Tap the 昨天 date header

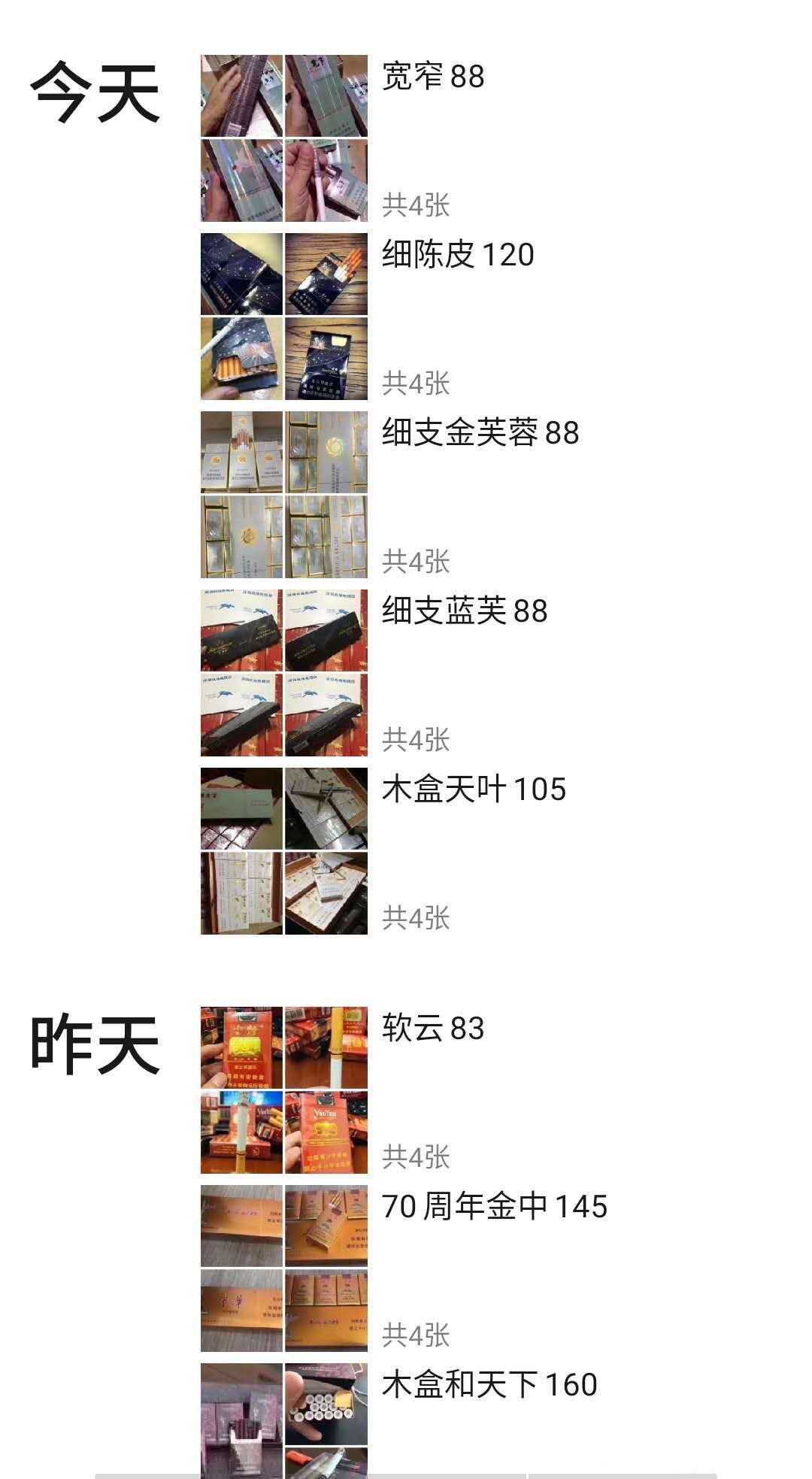[x=96, y=1045]
